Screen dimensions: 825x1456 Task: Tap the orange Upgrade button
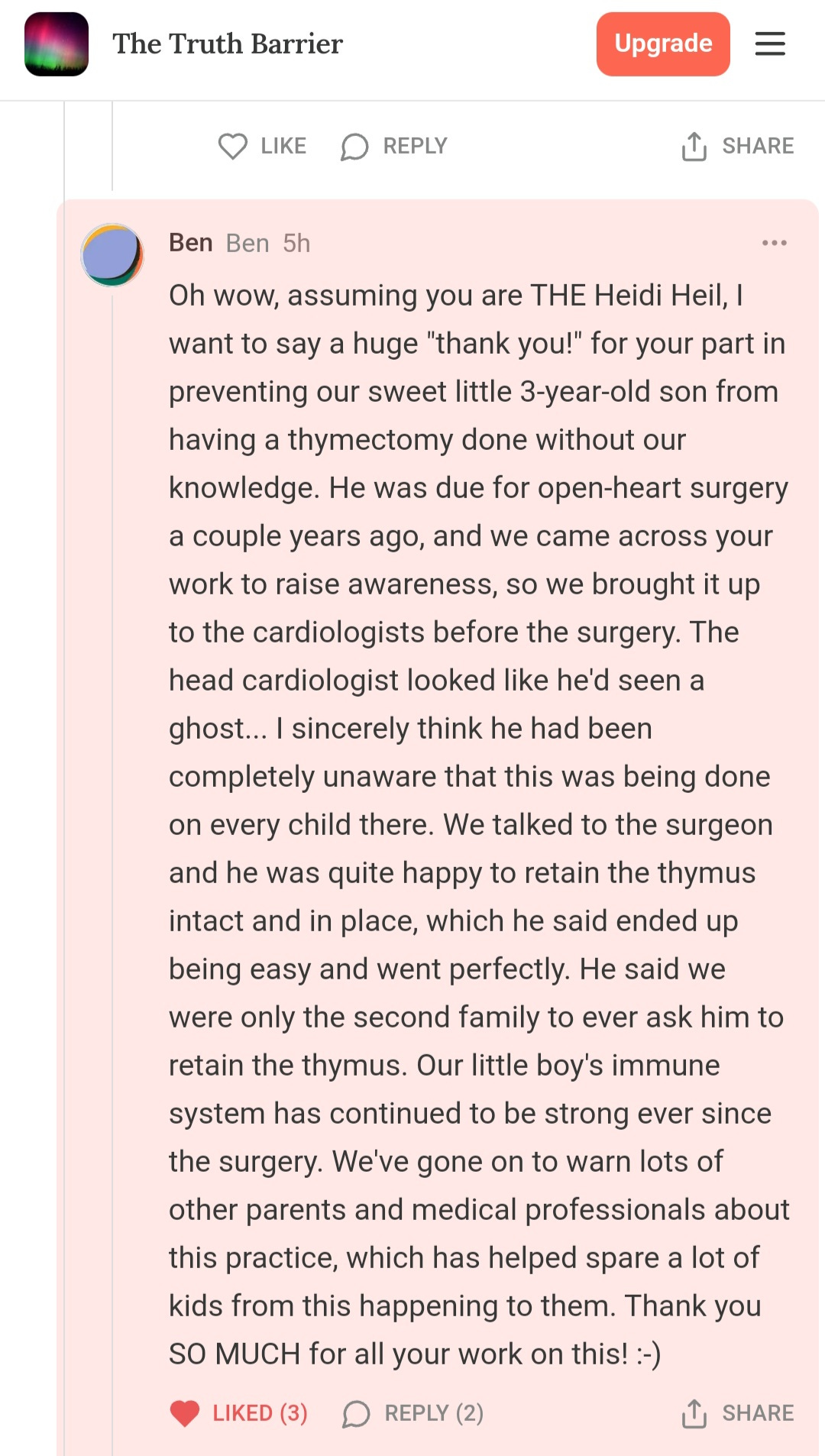coord(663,44)
